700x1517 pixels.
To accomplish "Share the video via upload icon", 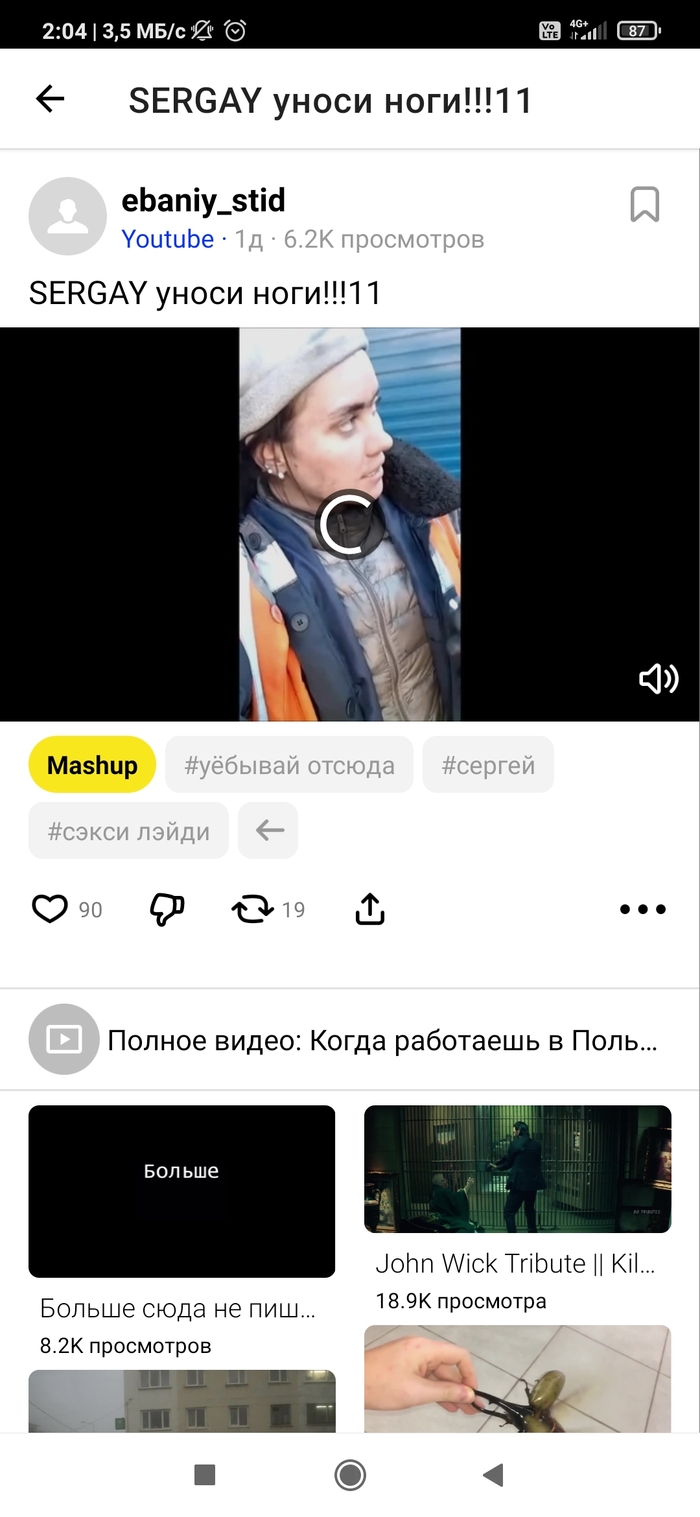I will pyautogui.click(x=370, y=909).
